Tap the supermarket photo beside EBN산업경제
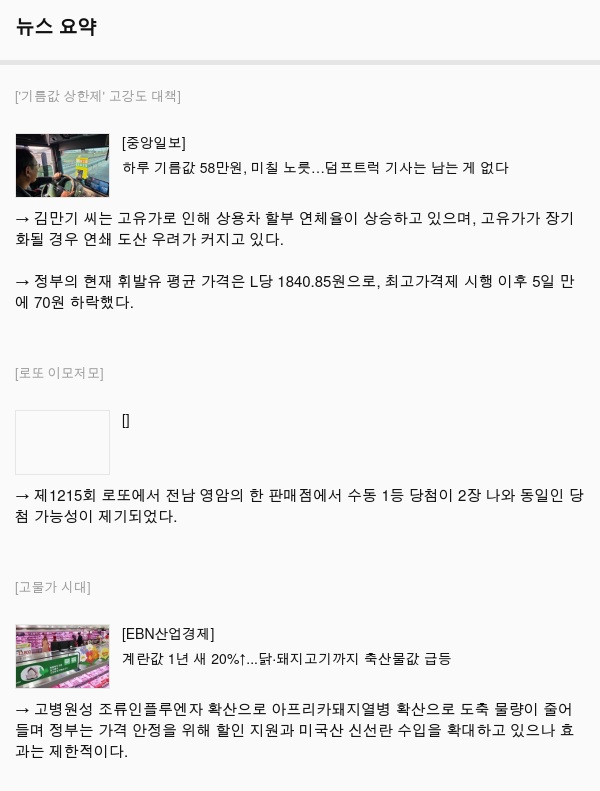 tap(62, 656)
